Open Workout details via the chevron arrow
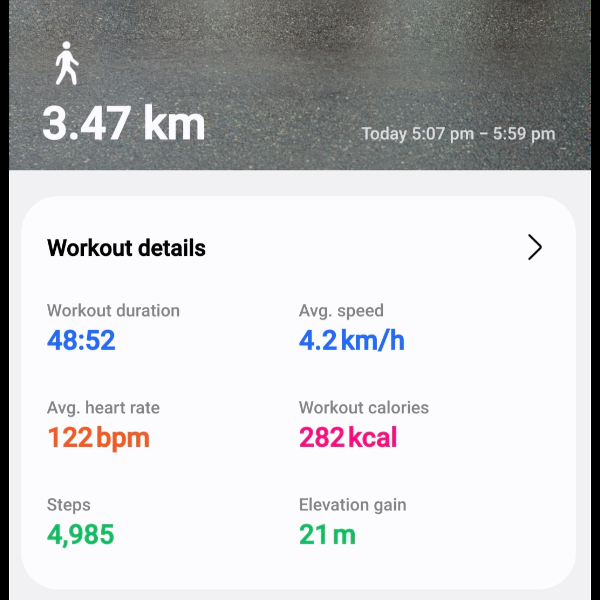Screen dimensions: 600x600 point(535,248)
